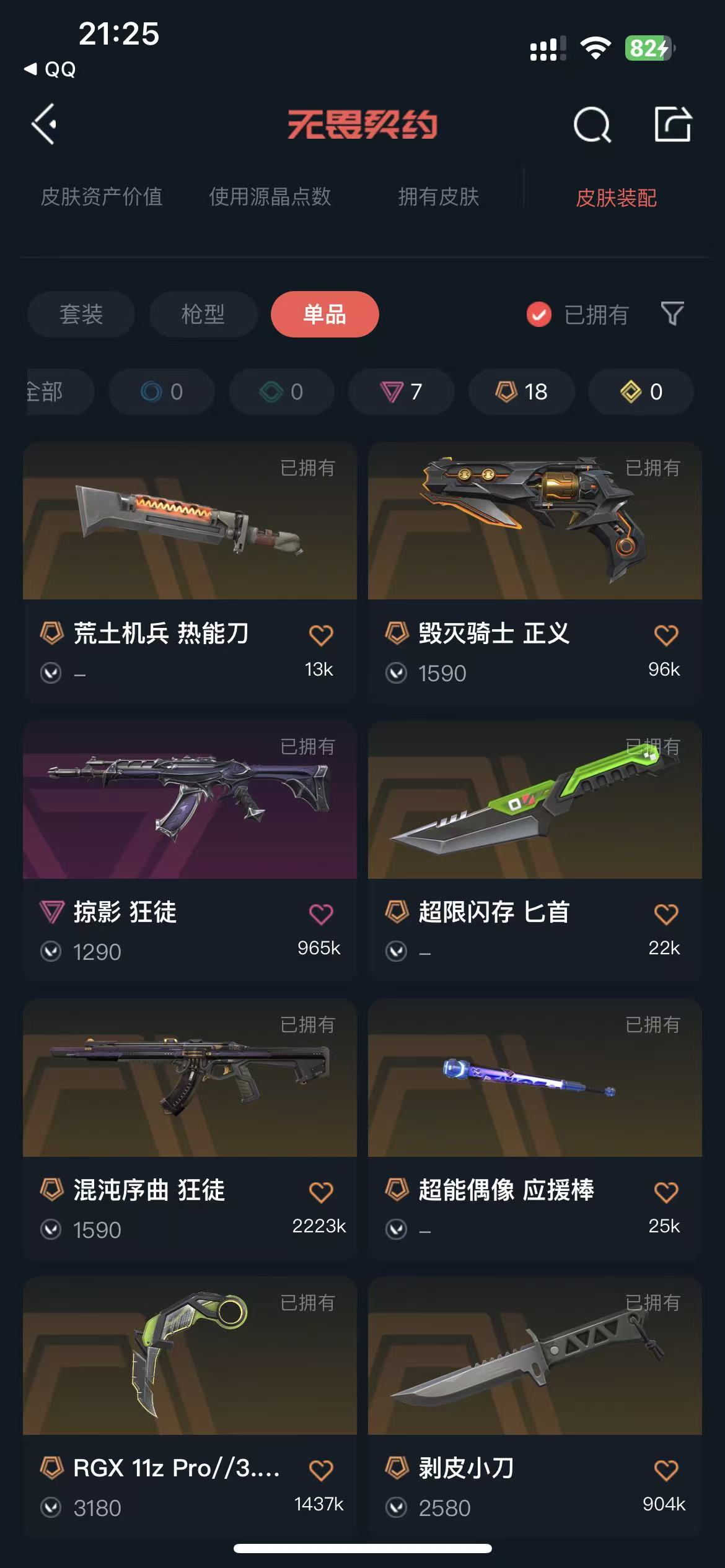The height and width of the screenshot is (1568, 725).
Task: Go back using the top-left arrow
Action: tap(45, 124)
